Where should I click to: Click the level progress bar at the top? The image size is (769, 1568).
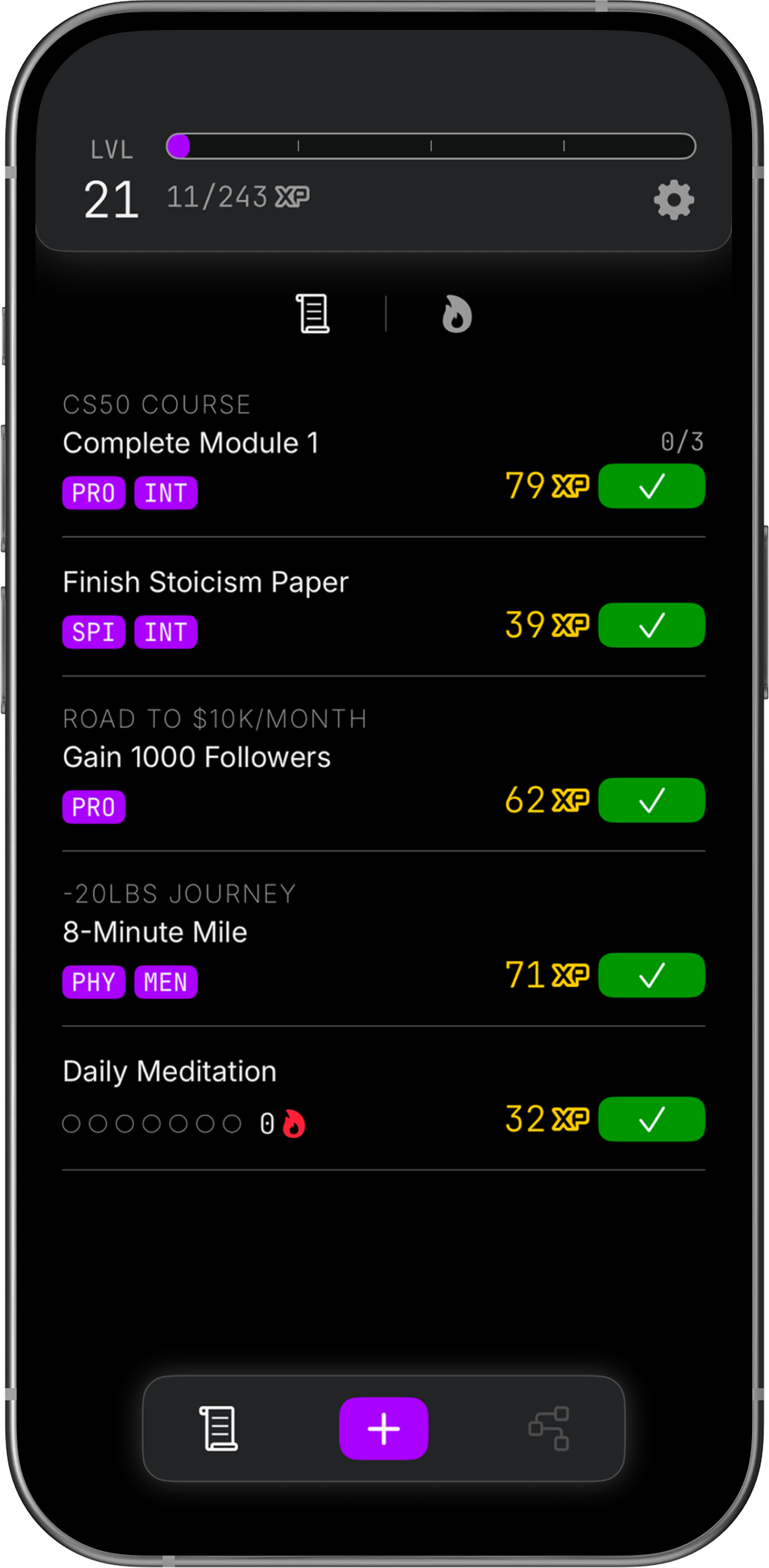[428, 143]
